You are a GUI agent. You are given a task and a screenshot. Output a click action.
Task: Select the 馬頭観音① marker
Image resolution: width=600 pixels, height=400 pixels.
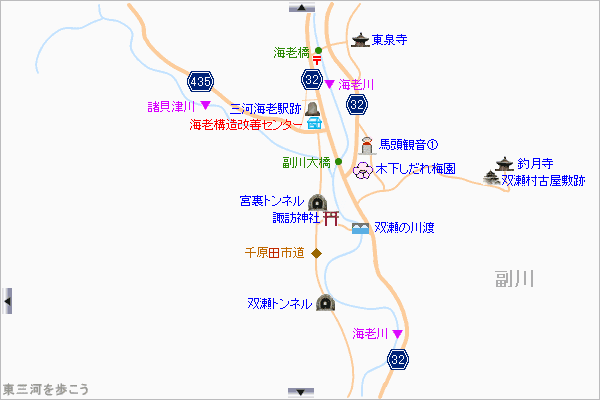click(367, 144)
